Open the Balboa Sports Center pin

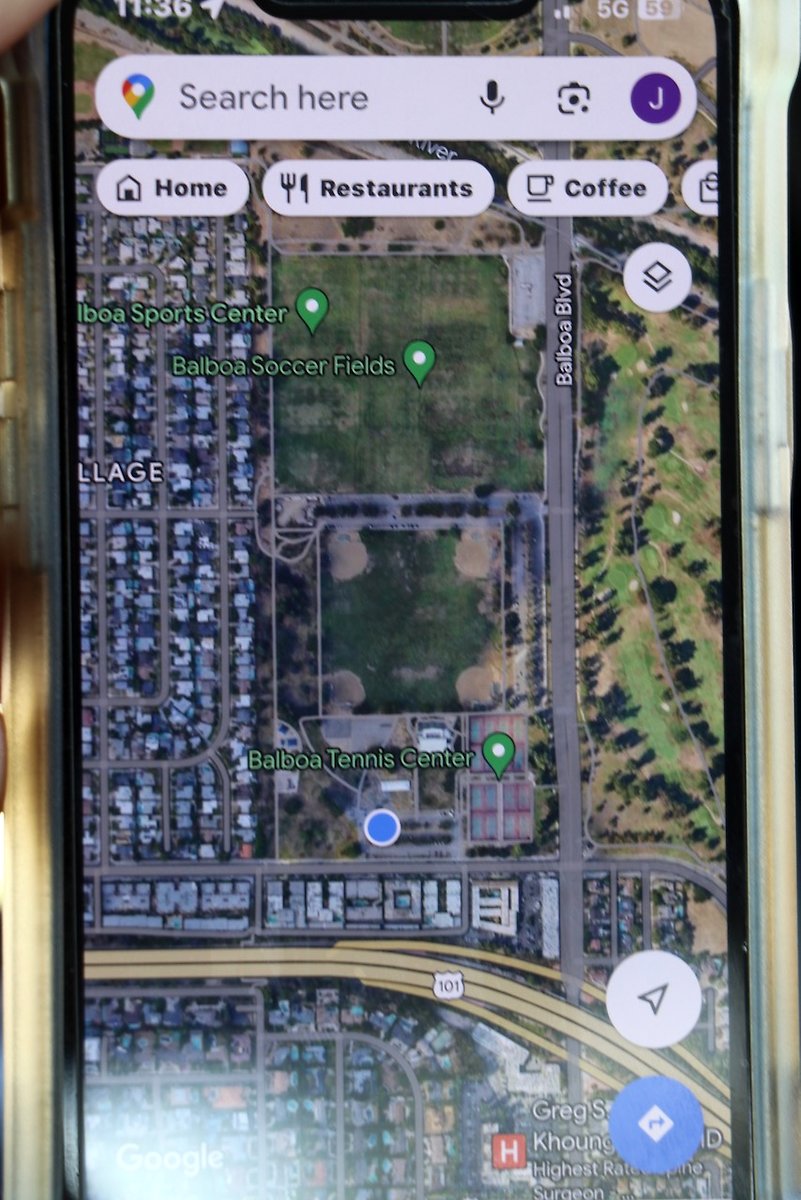pyautogui.click(x=313, y=309)
